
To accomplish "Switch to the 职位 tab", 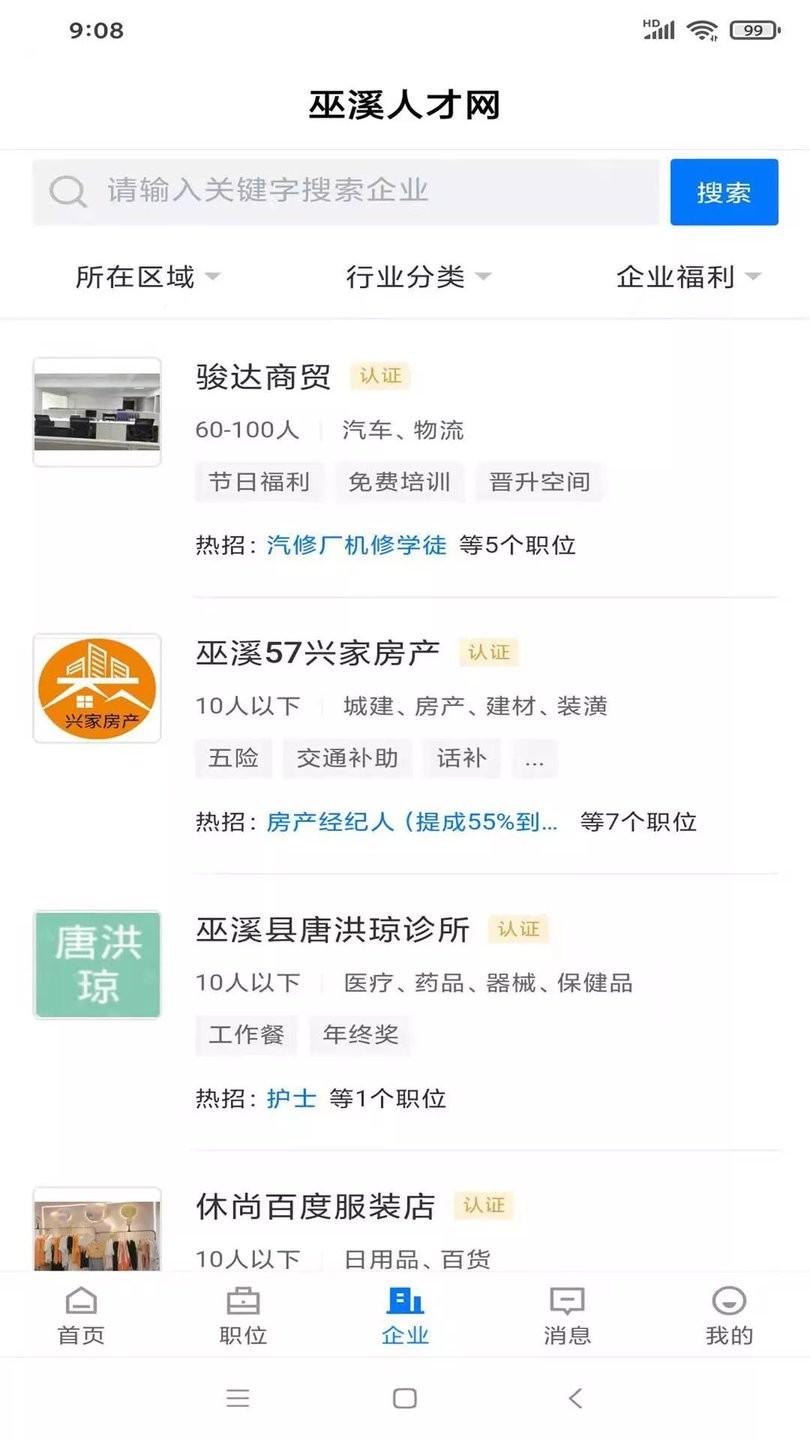I will click(x=242, y=1315).
